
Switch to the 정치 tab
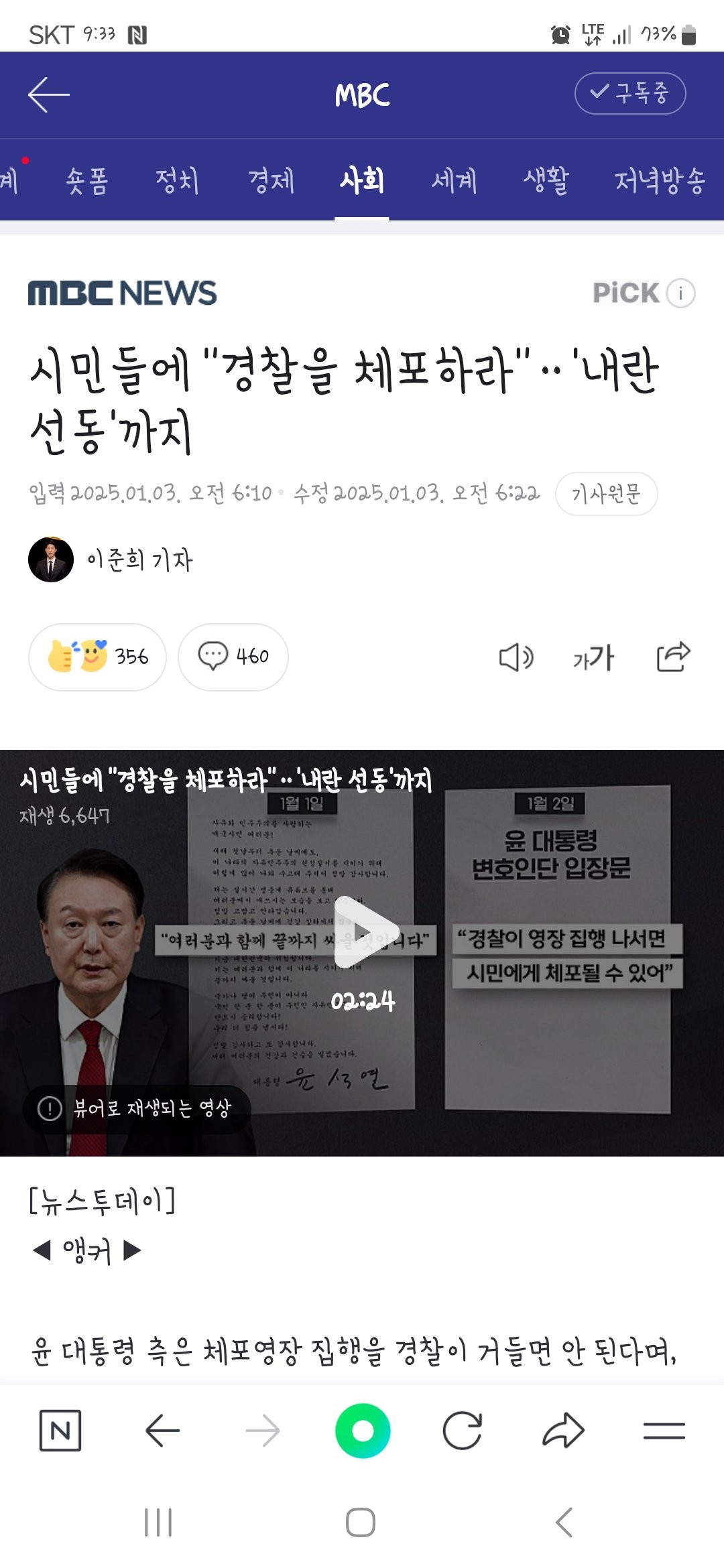coord(177,180)
